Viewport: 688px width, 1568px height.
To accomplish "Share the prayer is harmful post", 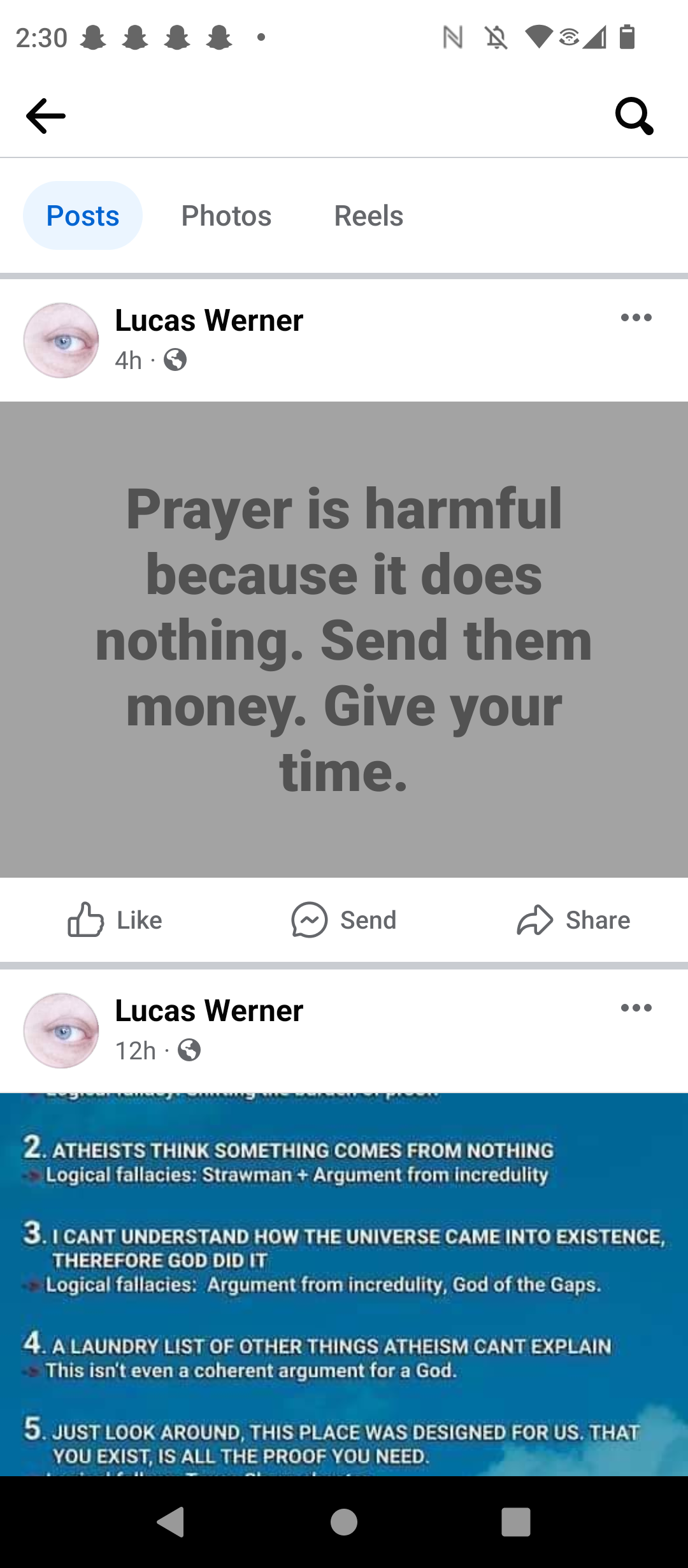I will (x=573, y=920).
